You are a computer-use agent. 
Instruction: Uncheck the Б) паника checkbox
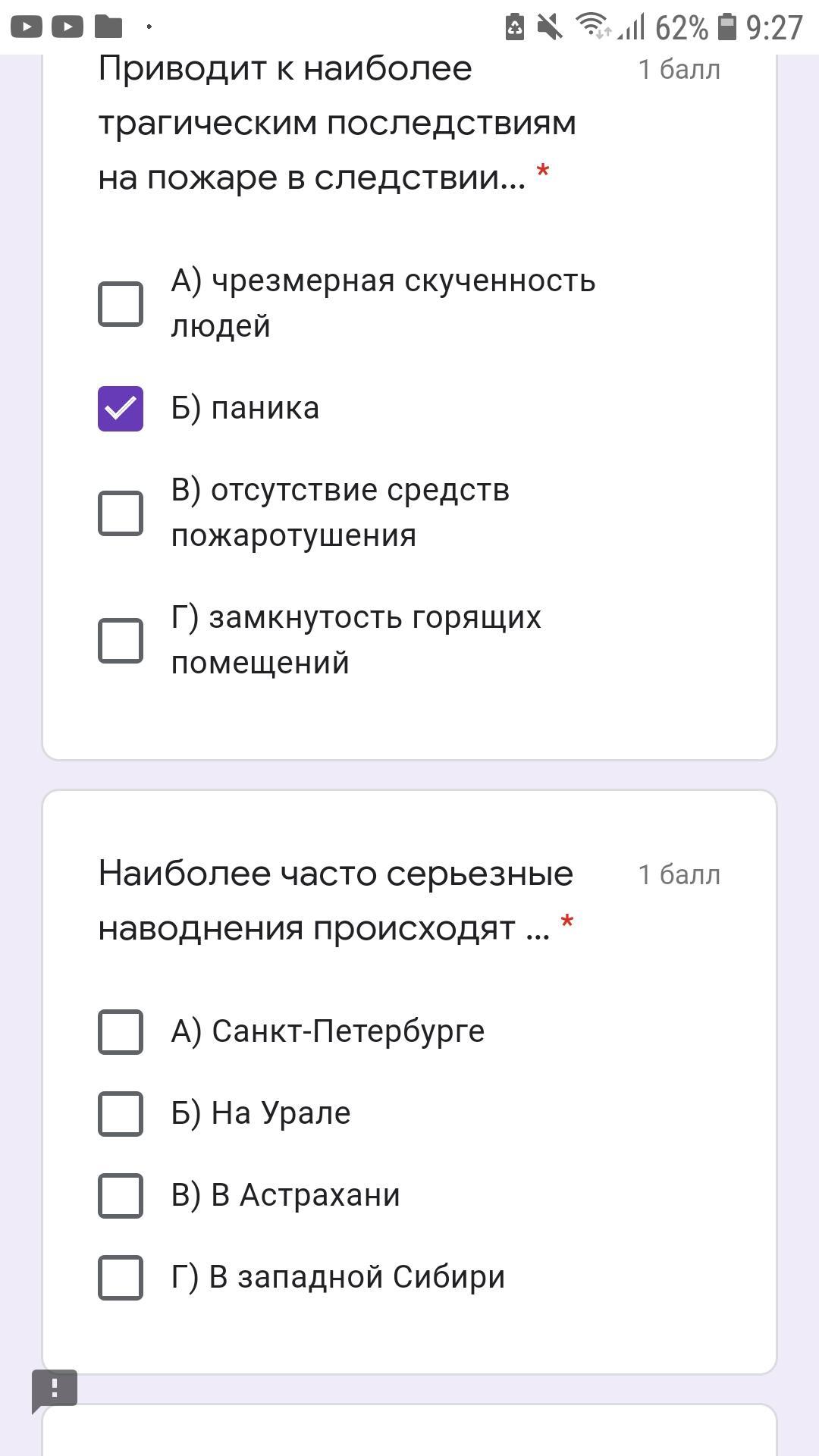point(121,409)
